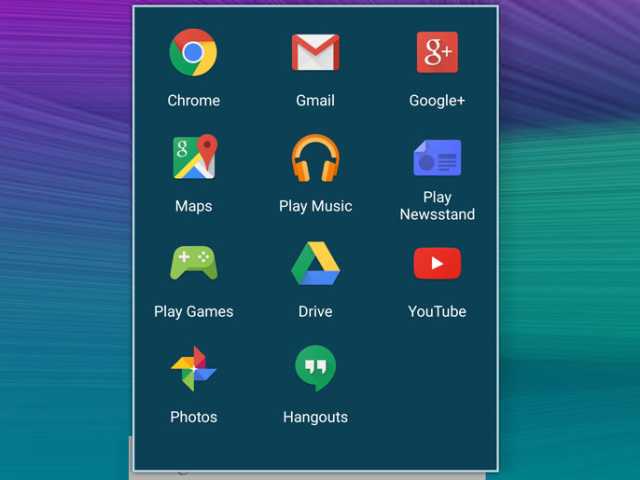Open Google Drive
Image resolution: width=640 pixels, height=480 pixels.
315,264
